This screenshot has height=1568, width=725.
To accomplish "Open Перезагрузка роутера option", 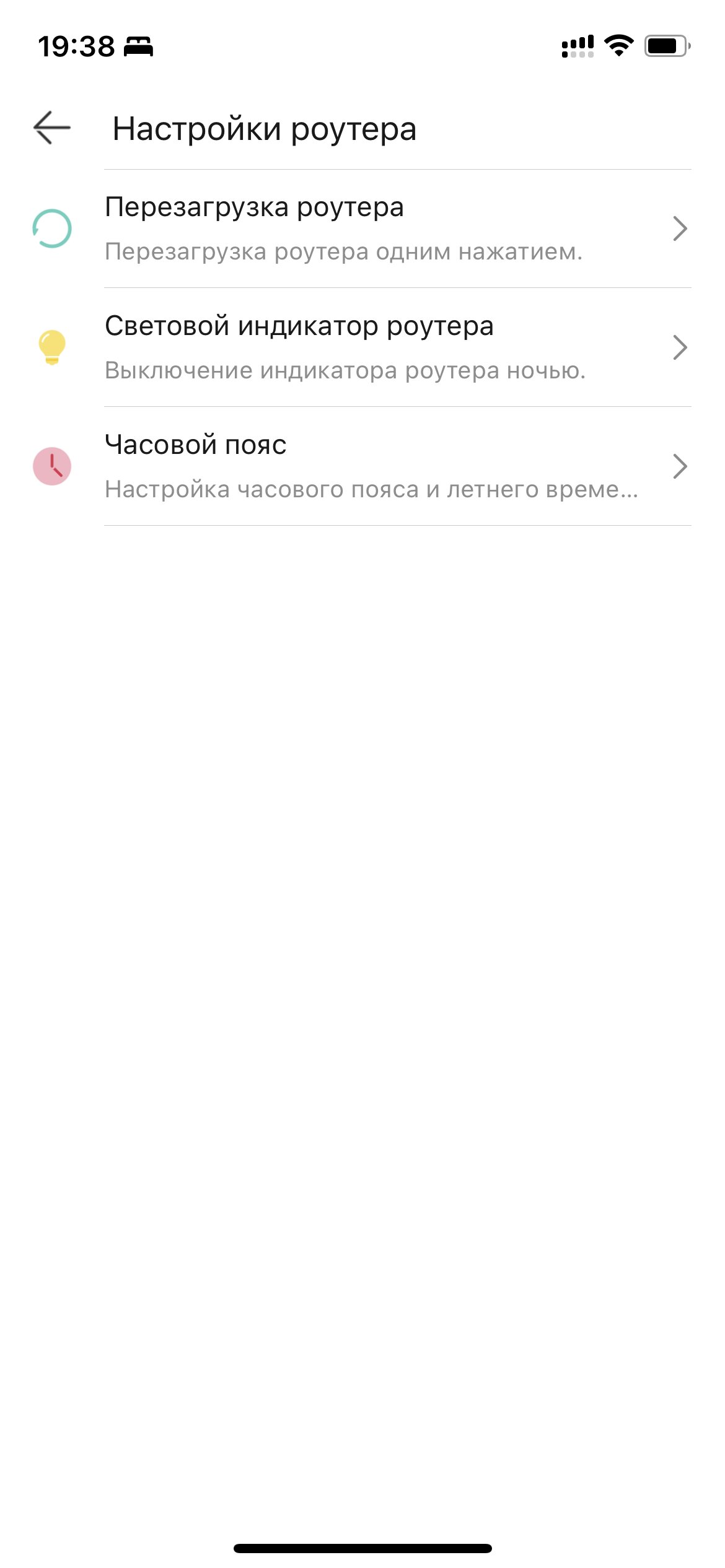I will click(x=362, y=229).
